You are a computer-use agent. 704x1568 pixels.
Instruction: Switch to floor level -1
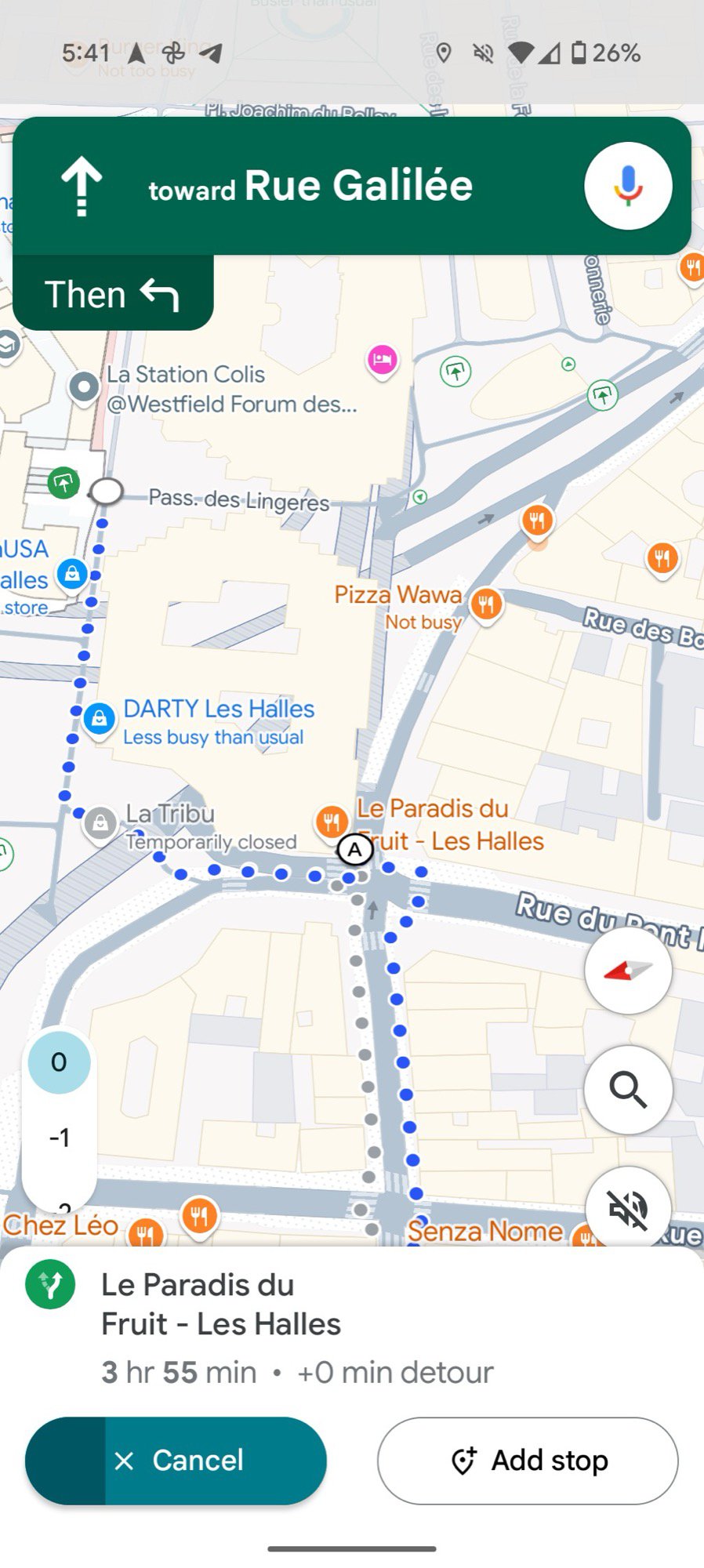59,1137
